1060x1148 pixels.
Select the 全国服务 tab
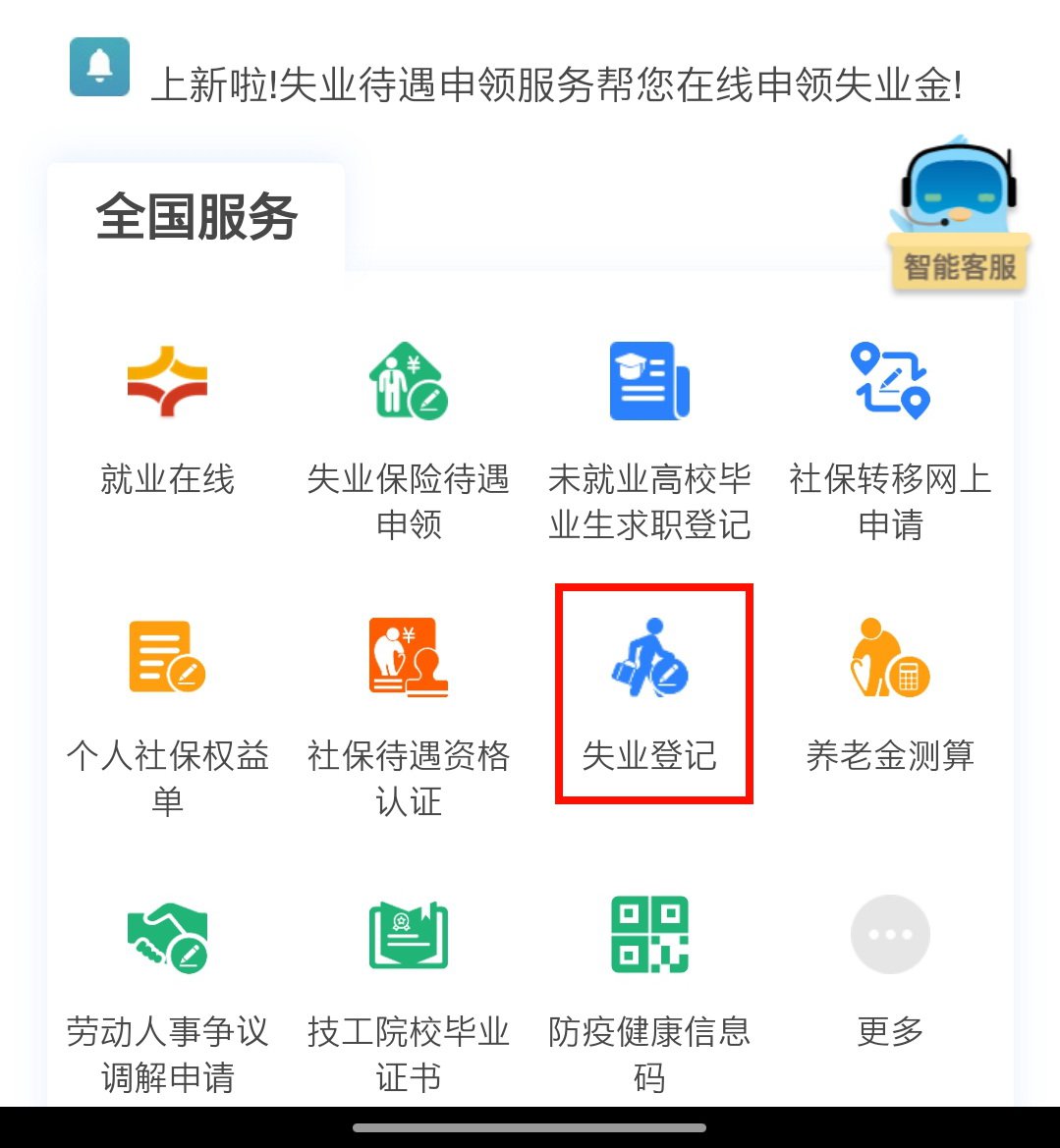click(196, 218)
